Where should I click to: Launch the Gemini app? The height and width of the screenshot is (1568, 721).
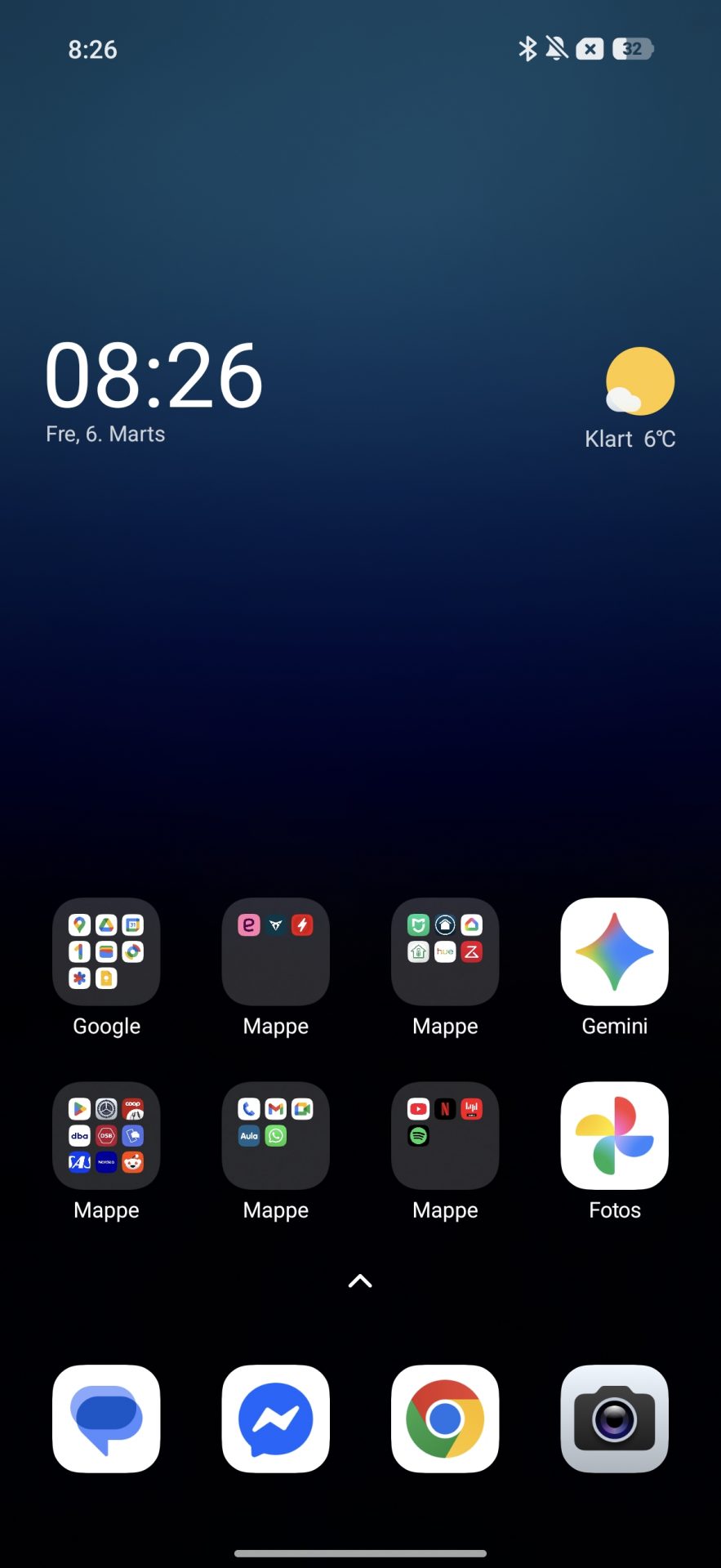(614, 952)
